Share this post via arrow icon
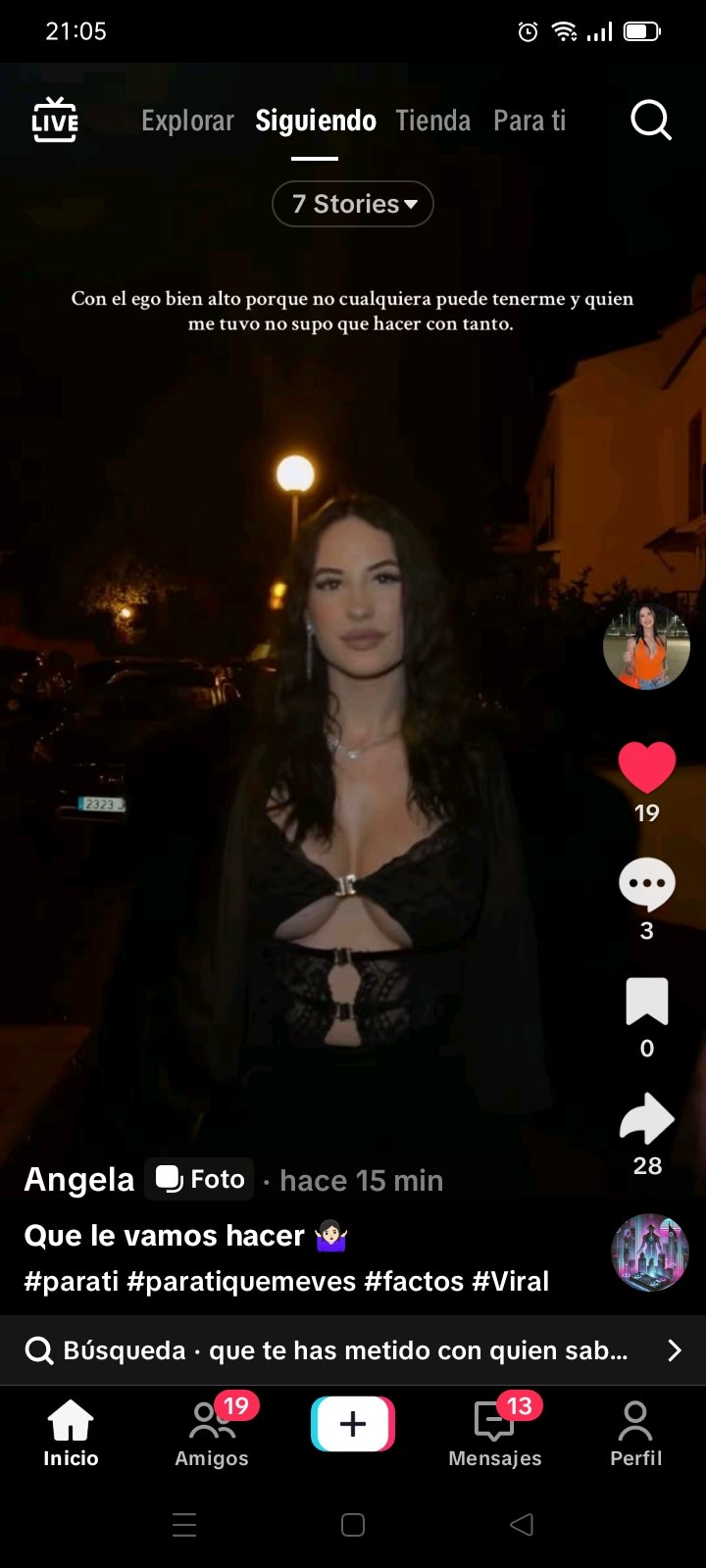Screen dimensions: 706x1568 (646, 1119)
